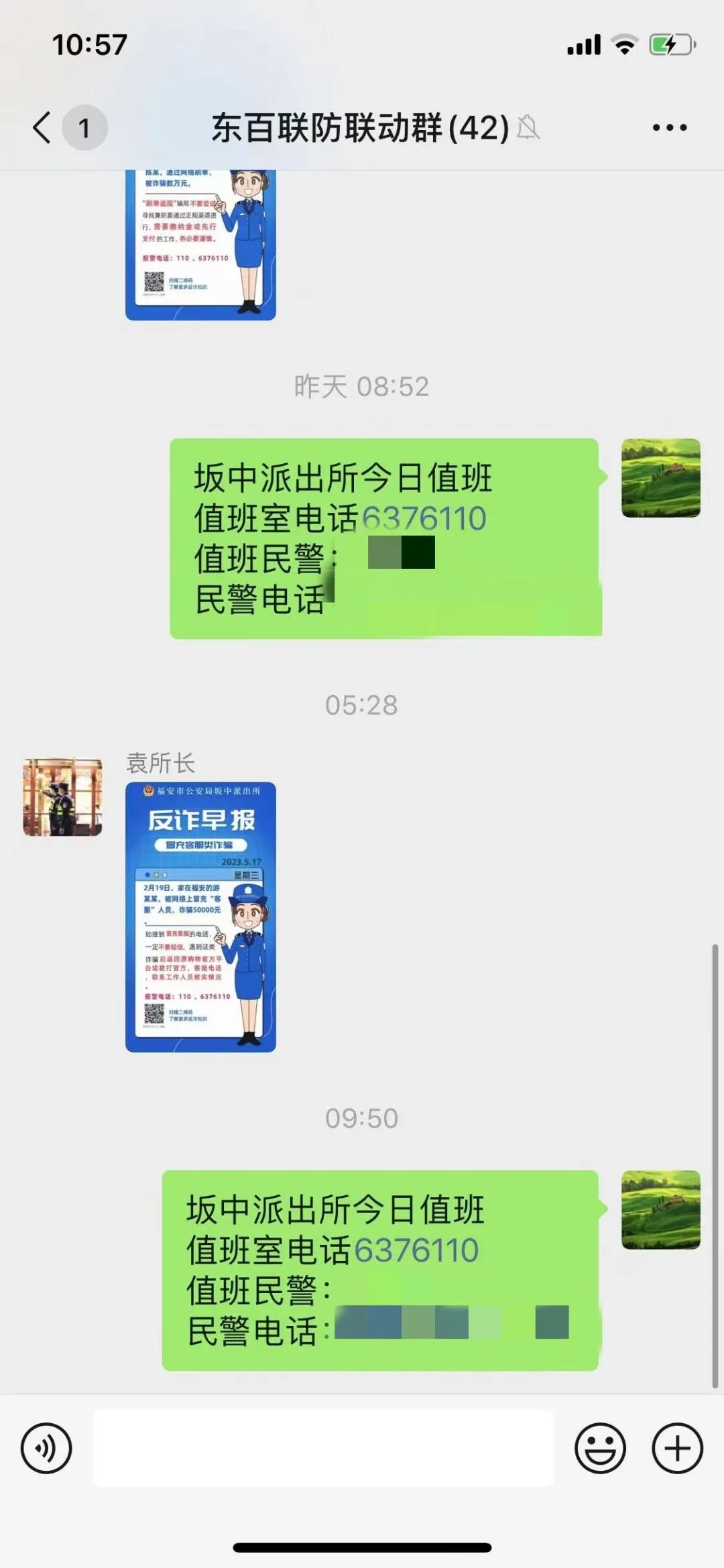Go back to the chat list
The width and height of the screenshot is (724, 1568).
pyautogui.click(x=43, y=127)
